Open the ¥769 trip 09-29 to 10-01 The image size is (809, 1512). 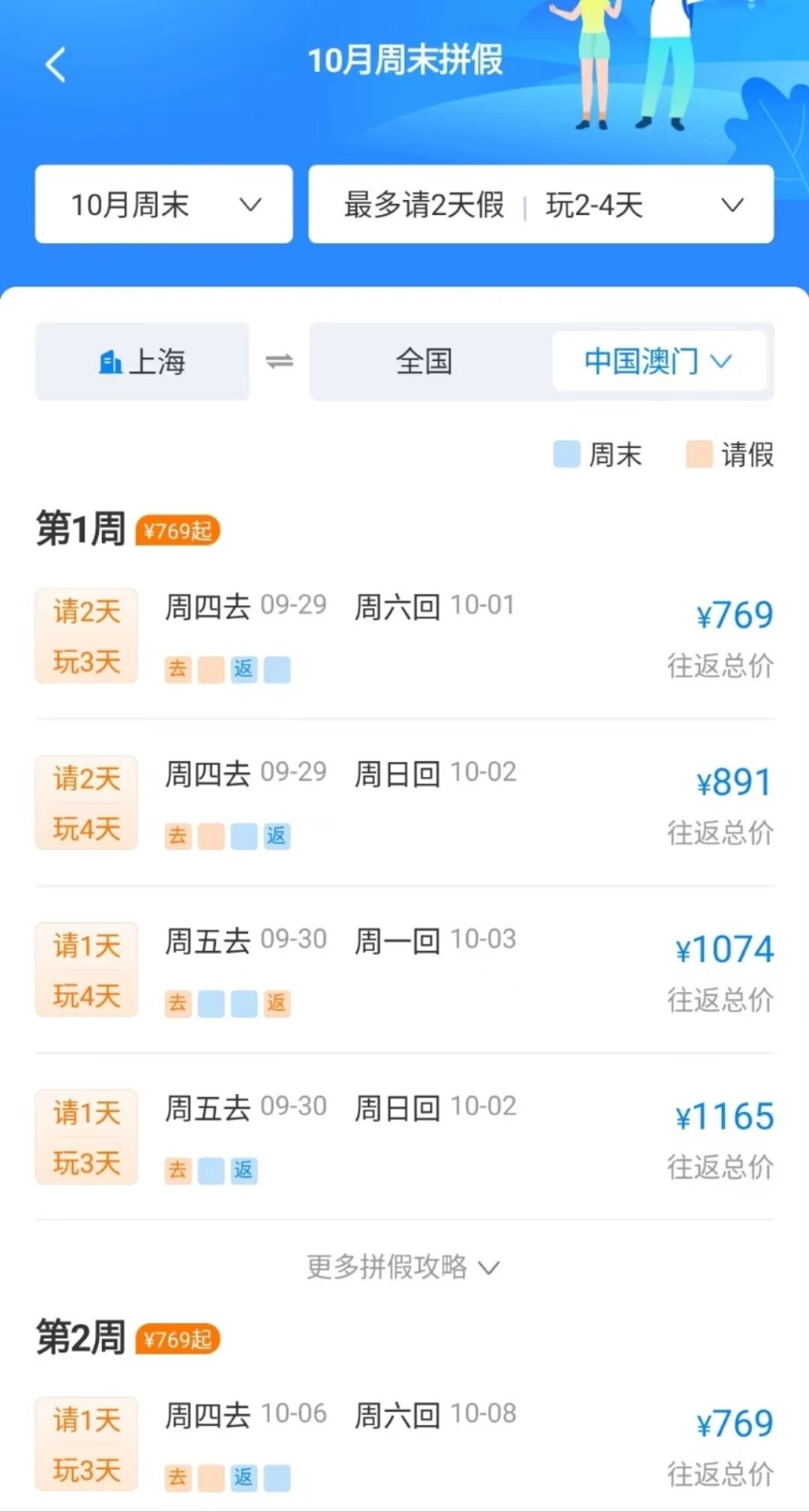[404, 635]
